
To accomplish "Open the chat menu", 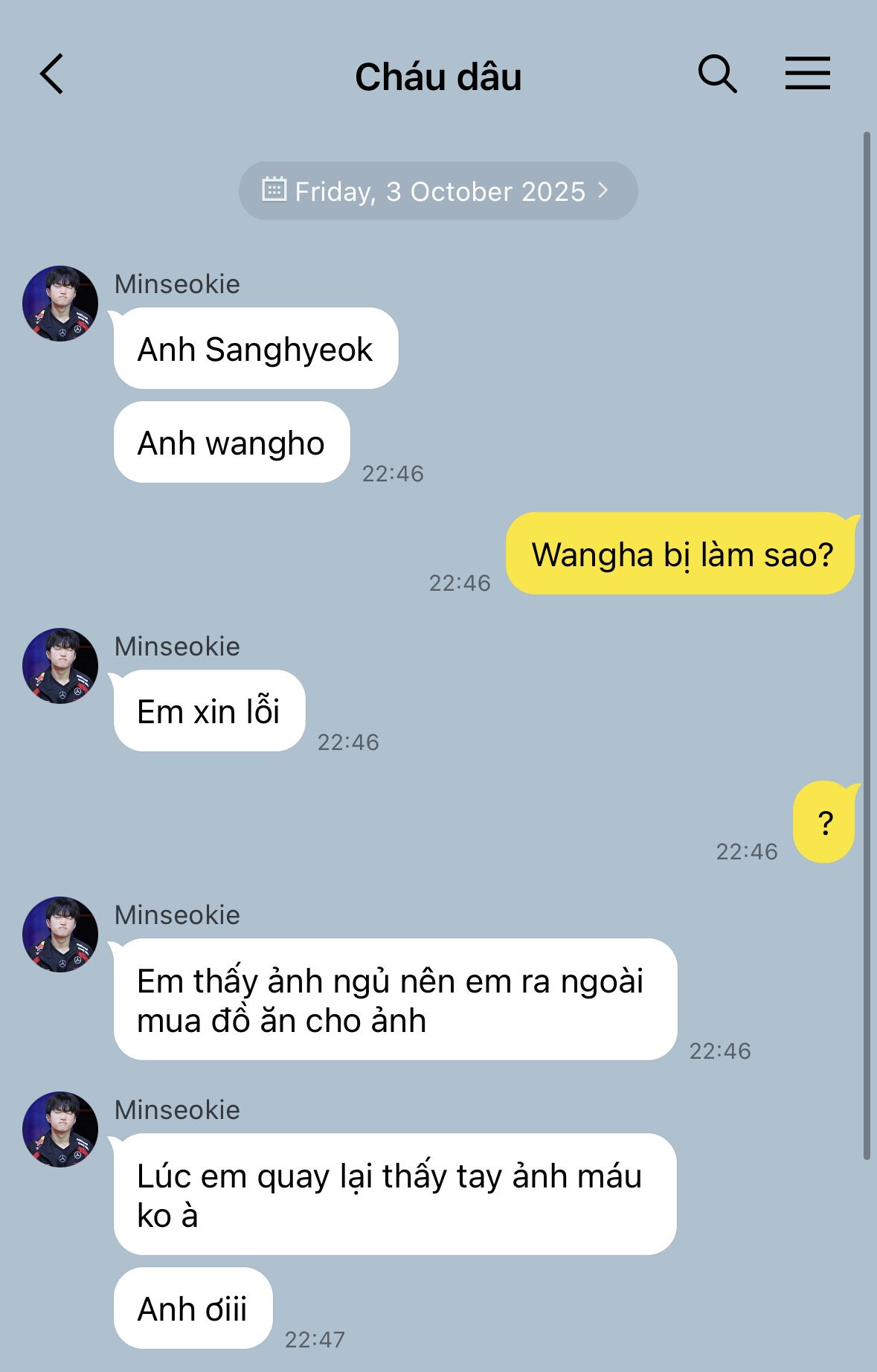I will pyautogui.click(x=807, y=74).
